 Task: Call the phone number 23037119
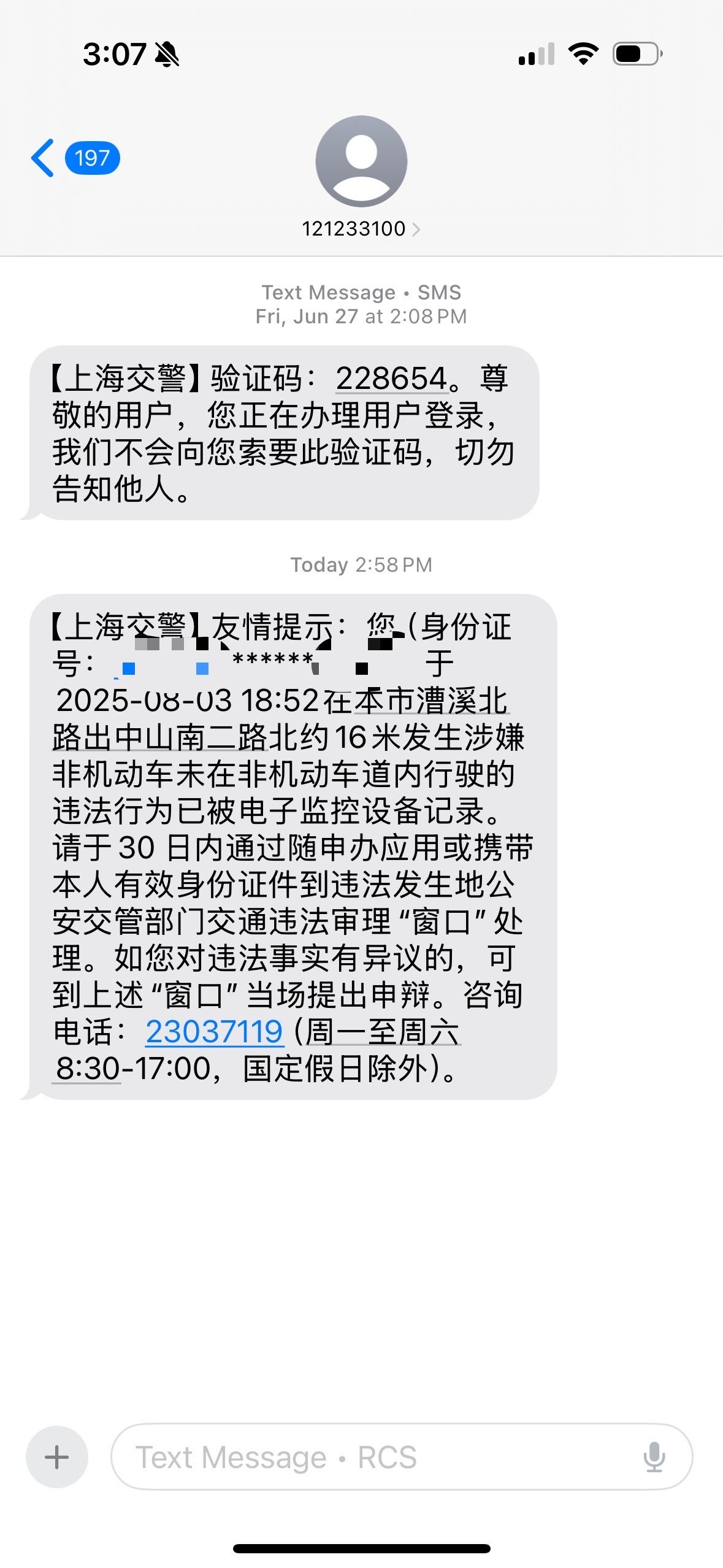point(214,1032)
